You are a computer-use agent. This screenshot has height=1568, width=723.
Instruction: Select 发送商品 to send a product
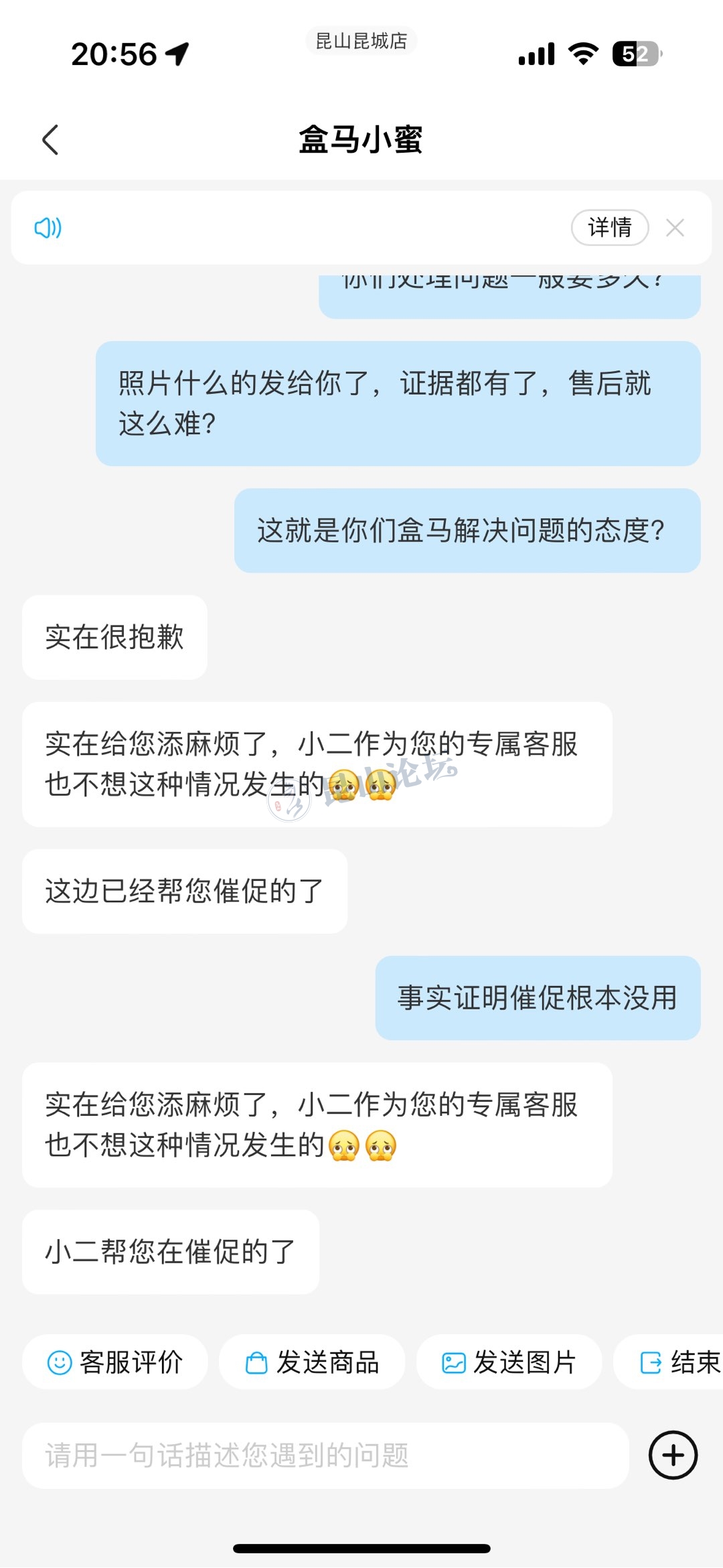click(312, 1362)
